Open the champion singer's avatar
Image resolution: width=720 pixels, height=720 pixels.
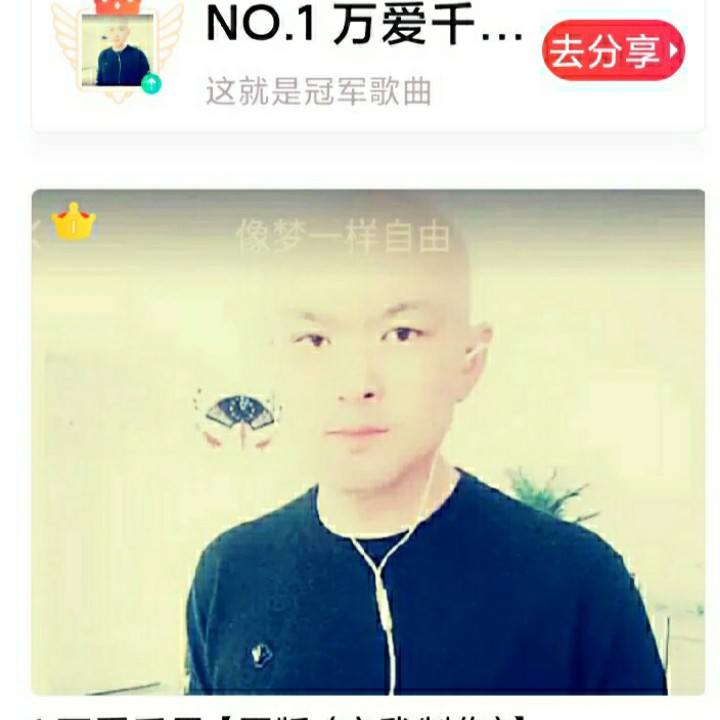click(x=116, y=50)
